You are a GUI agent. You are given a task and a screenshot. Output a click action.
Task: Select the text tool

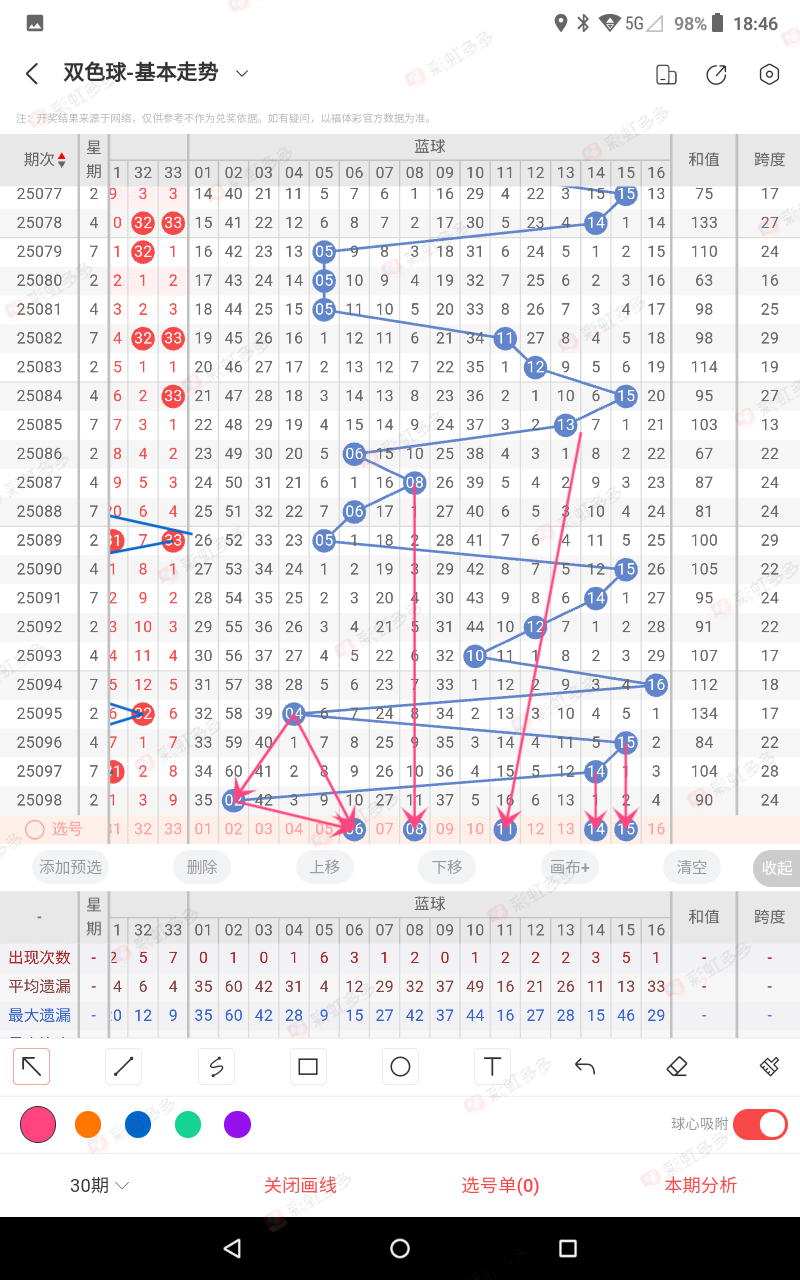tap(492, 1067)
